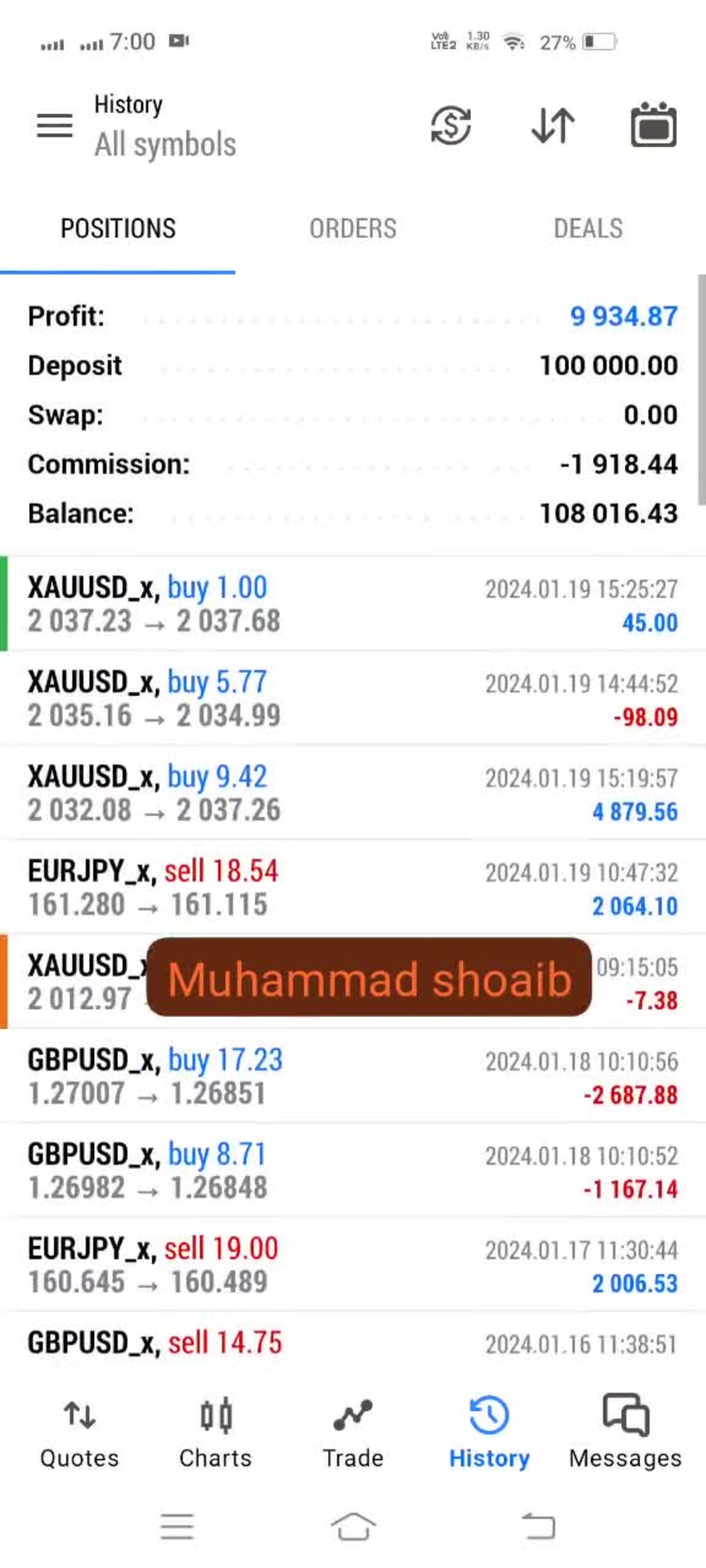Open the hamburger drawer menu
Screen dimensions: 706x1568
click(54, 126)
